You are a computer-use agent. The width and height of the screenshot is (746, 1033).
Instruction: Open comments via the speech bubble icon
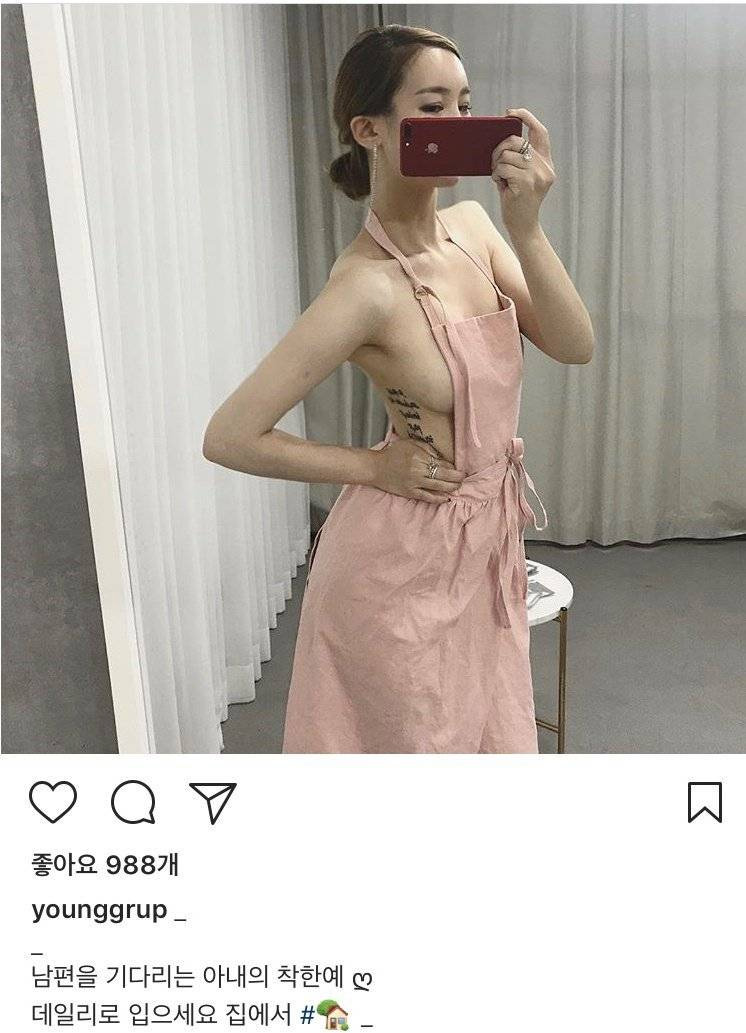click(x=133, y=802)
